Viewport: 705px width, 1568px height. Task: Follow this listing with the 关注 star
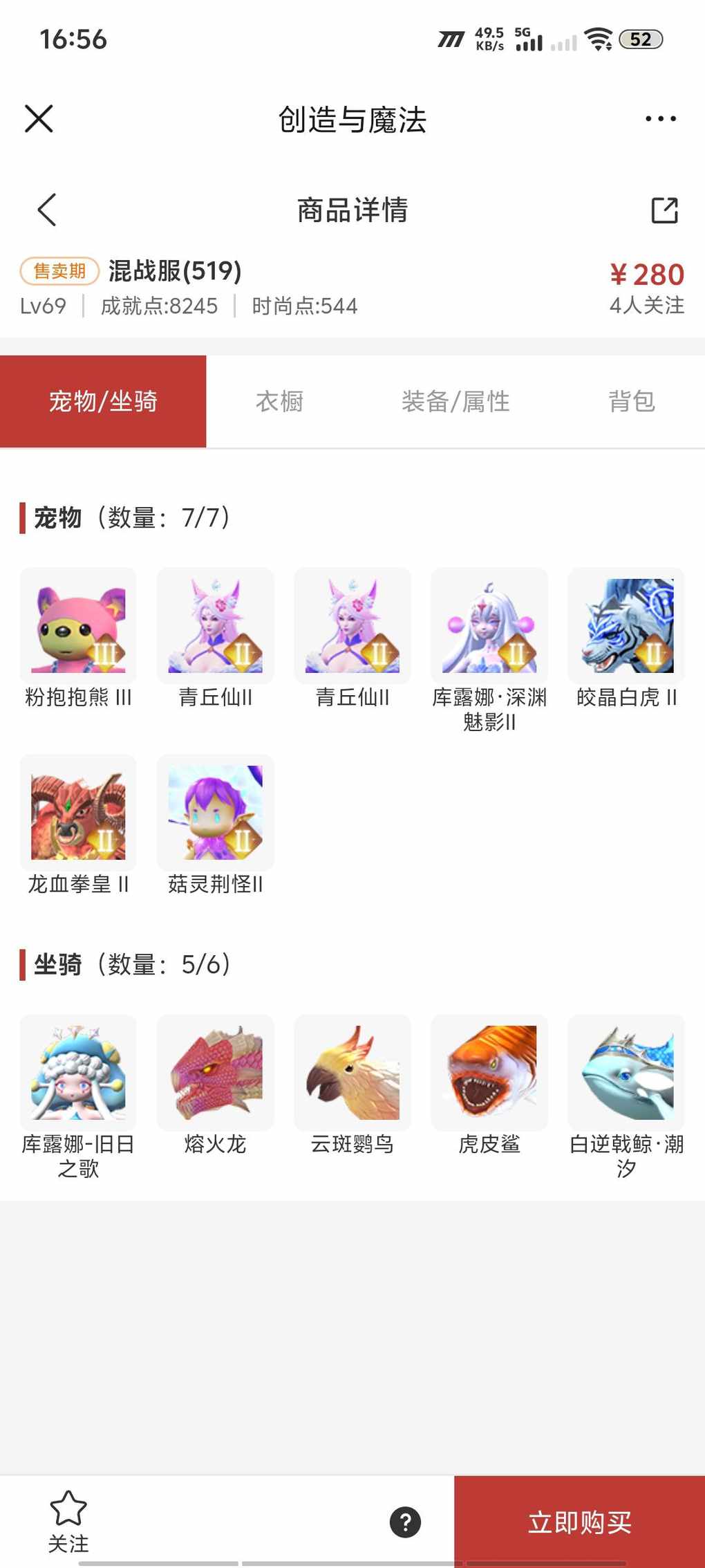point(68,1520)
